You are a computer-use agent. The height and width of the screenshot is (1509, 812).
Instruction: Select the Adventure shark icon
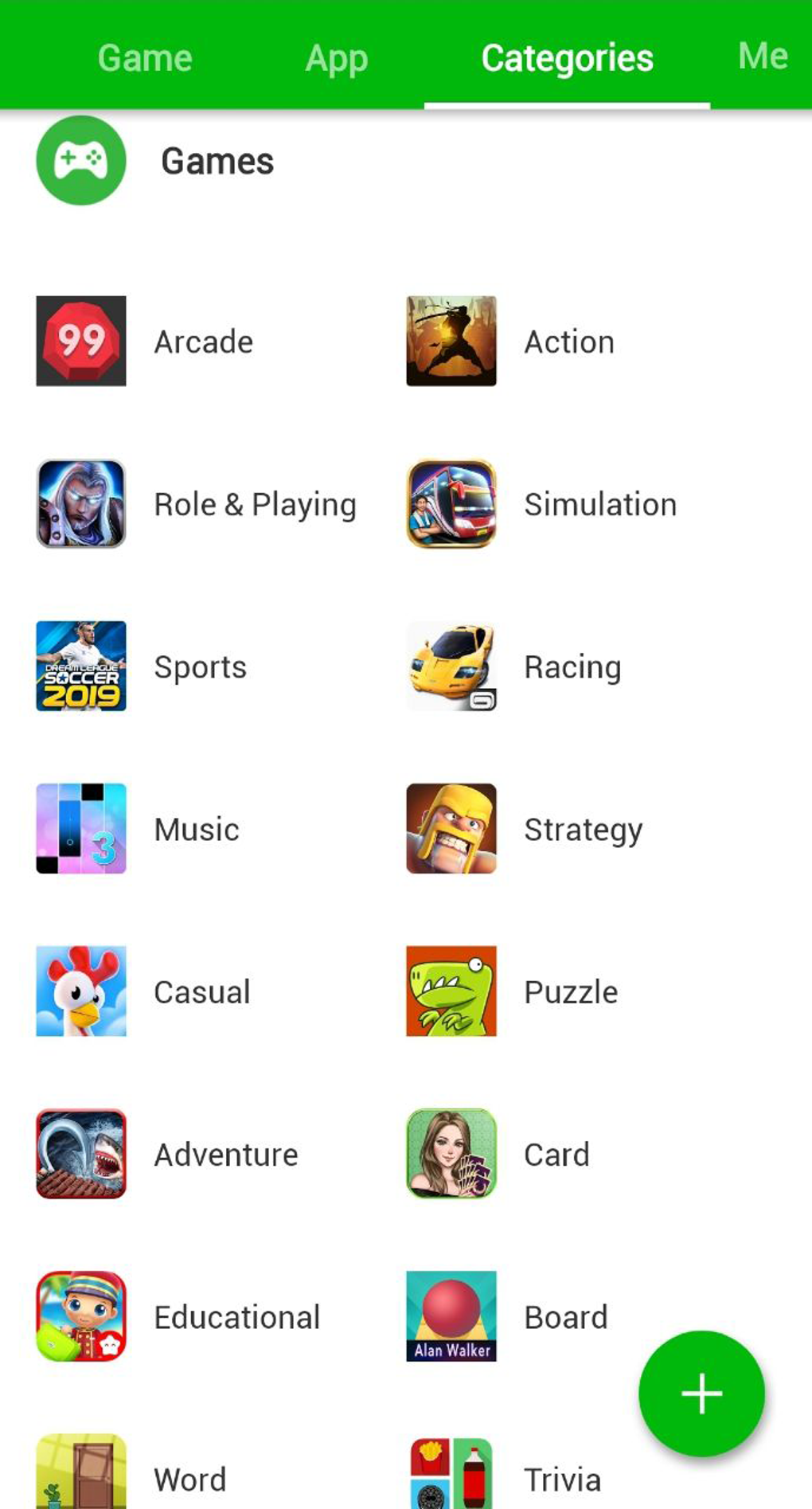tap(80, 1154)
